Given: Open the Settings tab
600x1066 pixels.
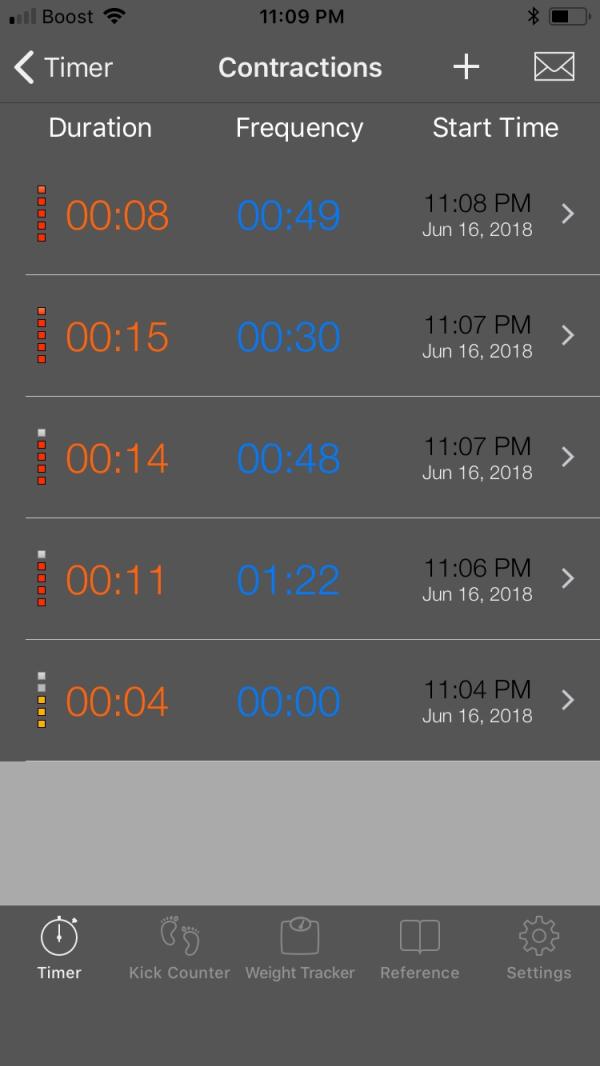Looking at the screenshot, I should (539, 948).
